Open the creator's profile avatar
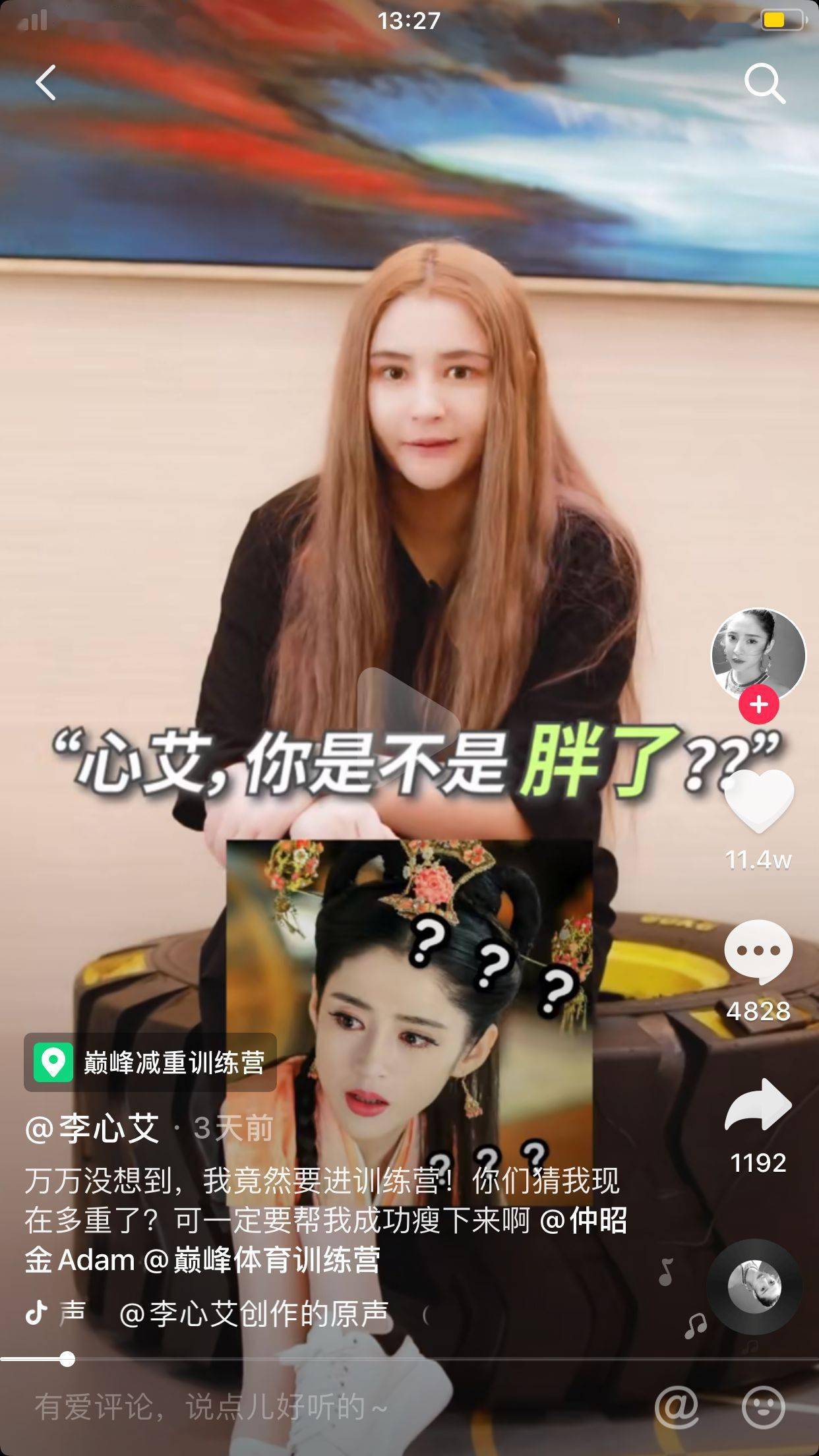 click(x=758, y=653)
